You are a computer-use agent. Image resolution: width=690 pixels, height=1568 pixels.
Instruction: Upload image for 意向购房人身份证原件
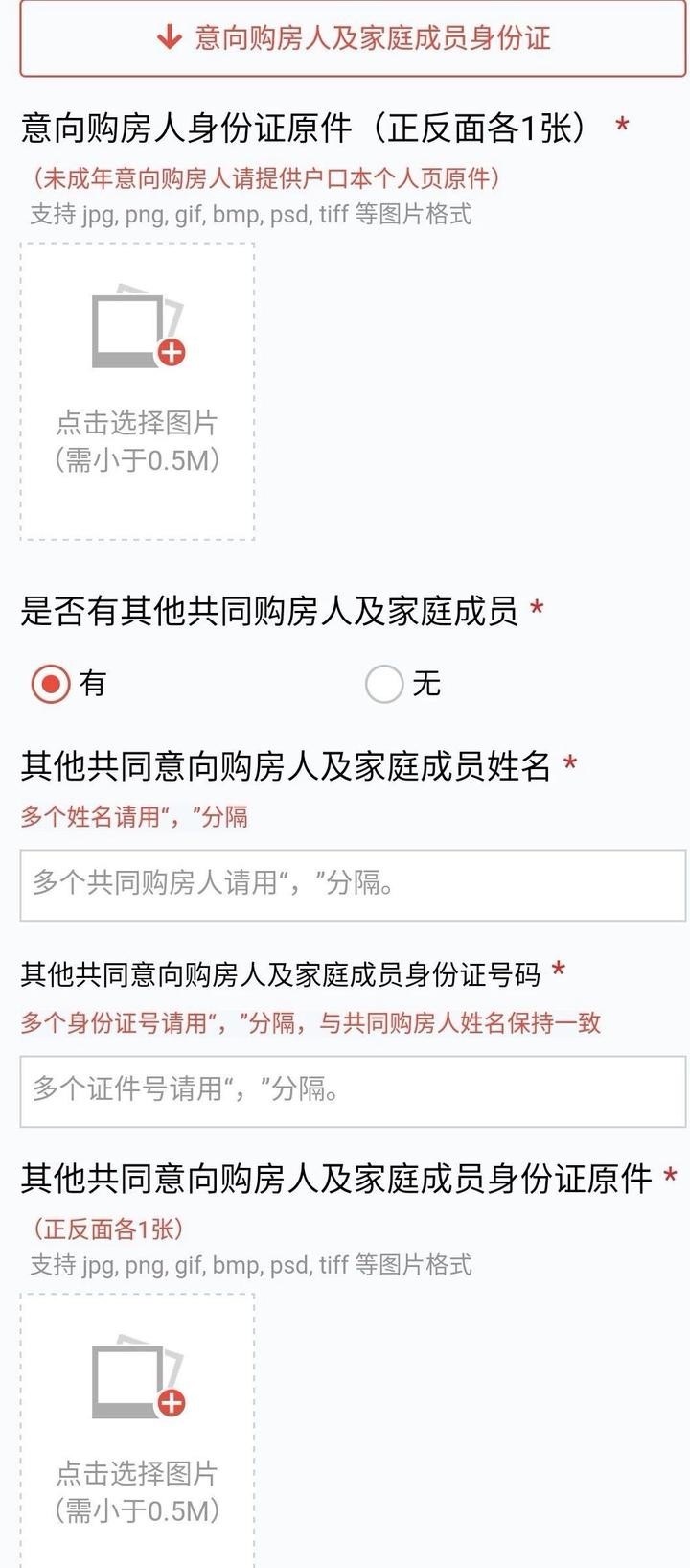point(138,391)
